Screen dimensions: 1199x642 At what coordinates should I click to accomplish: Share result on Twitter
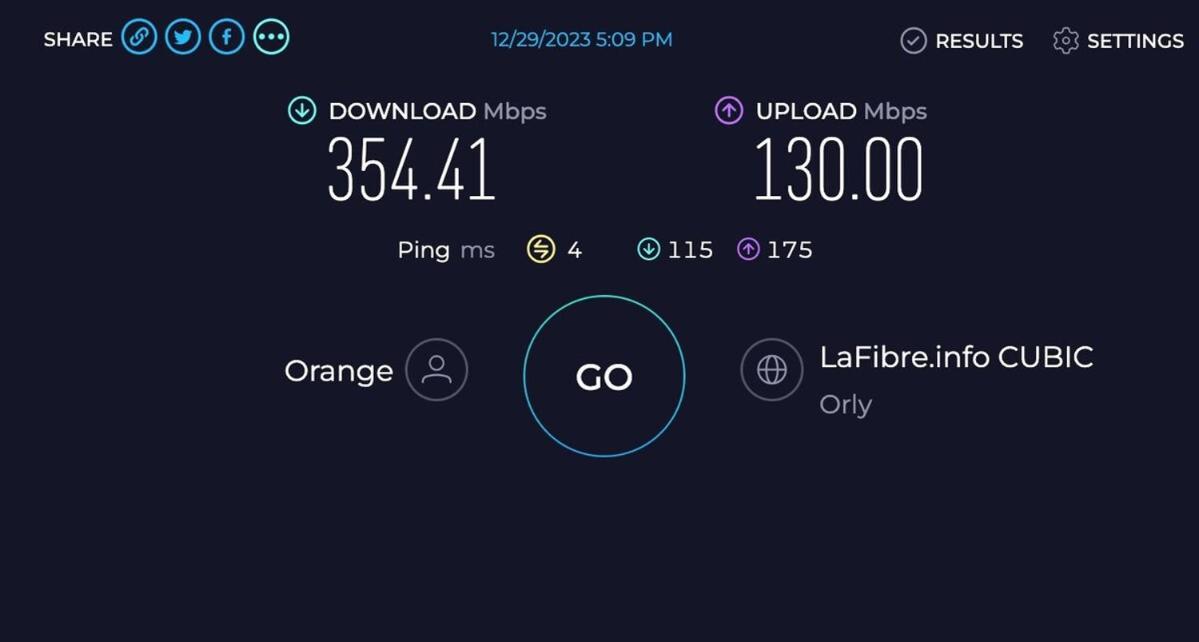(x=183, y=38)
